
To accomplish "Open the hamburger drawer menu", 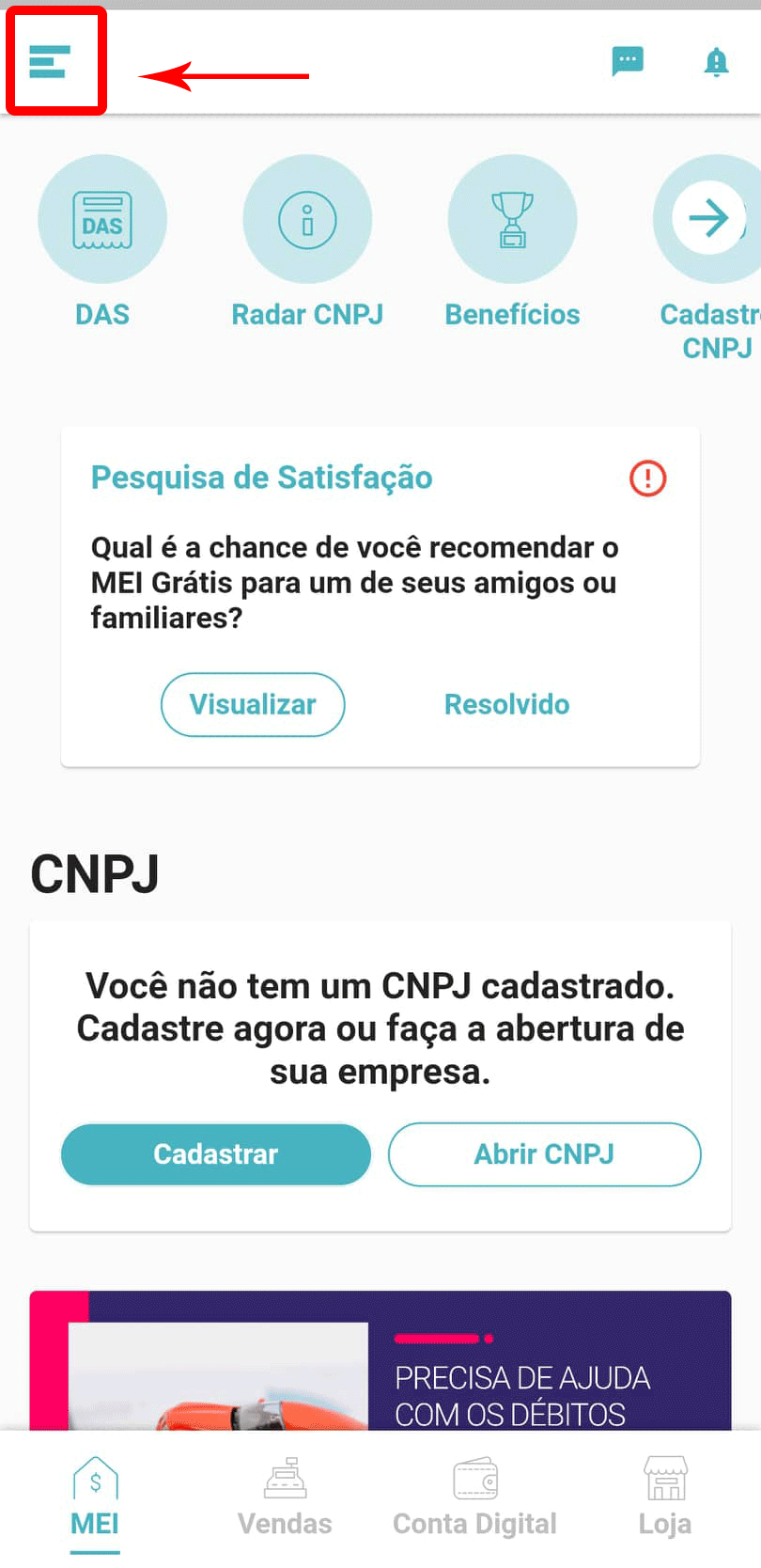I will [50, 62].
